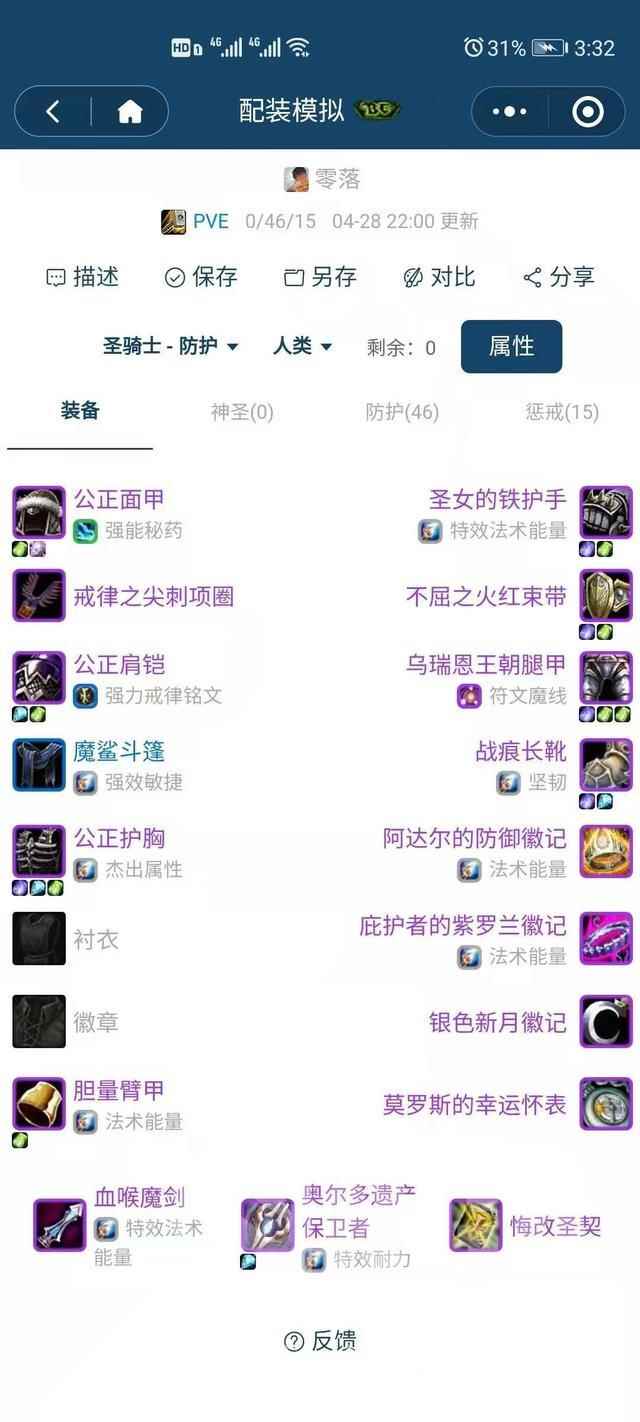Tap 反馈 to send feedback
Viewport: 640px width, 1422px height.
click(x=320, y=1341)
